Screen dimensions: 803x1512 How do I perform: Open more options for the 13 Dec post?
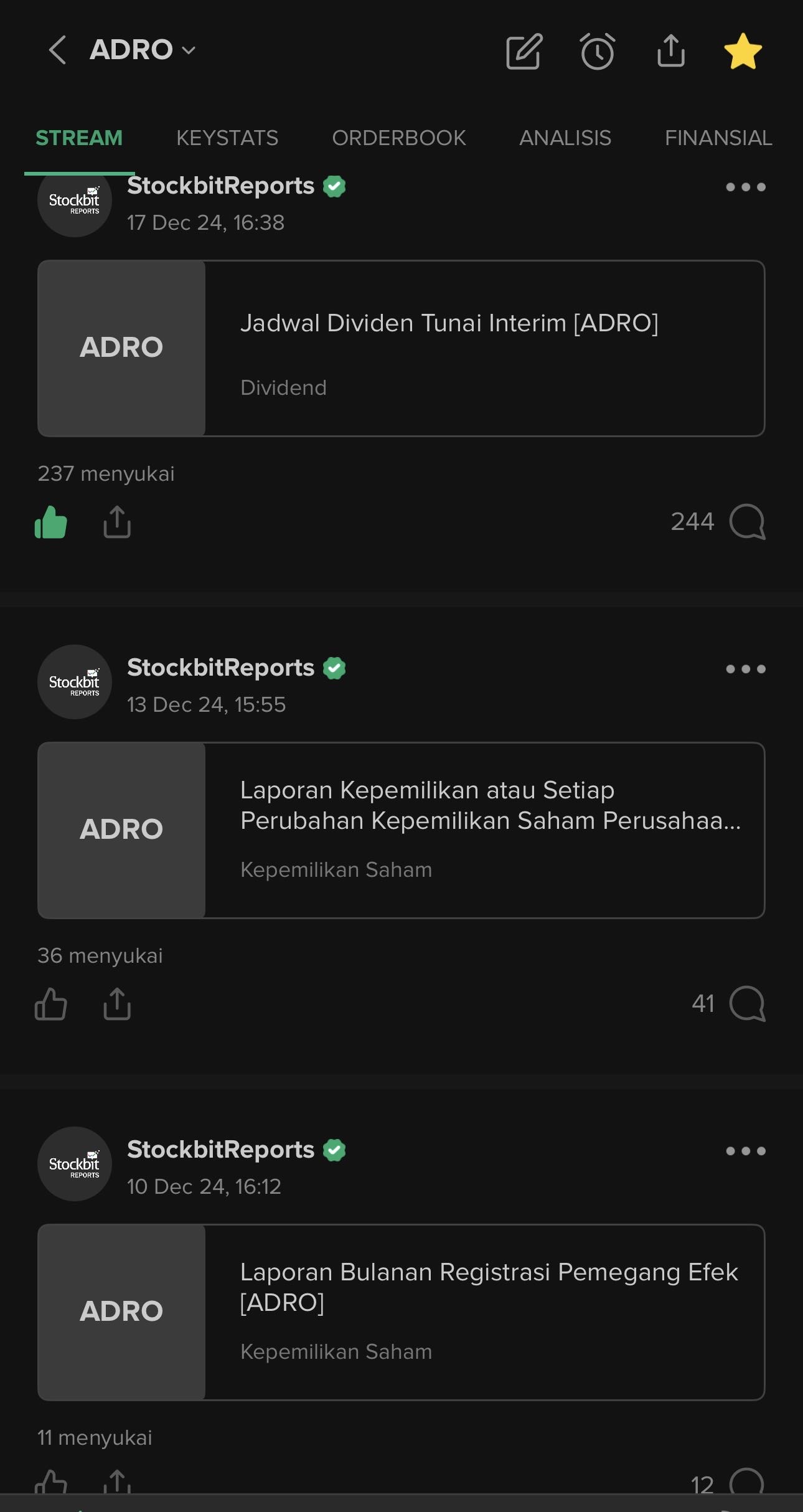pos(745,669)
